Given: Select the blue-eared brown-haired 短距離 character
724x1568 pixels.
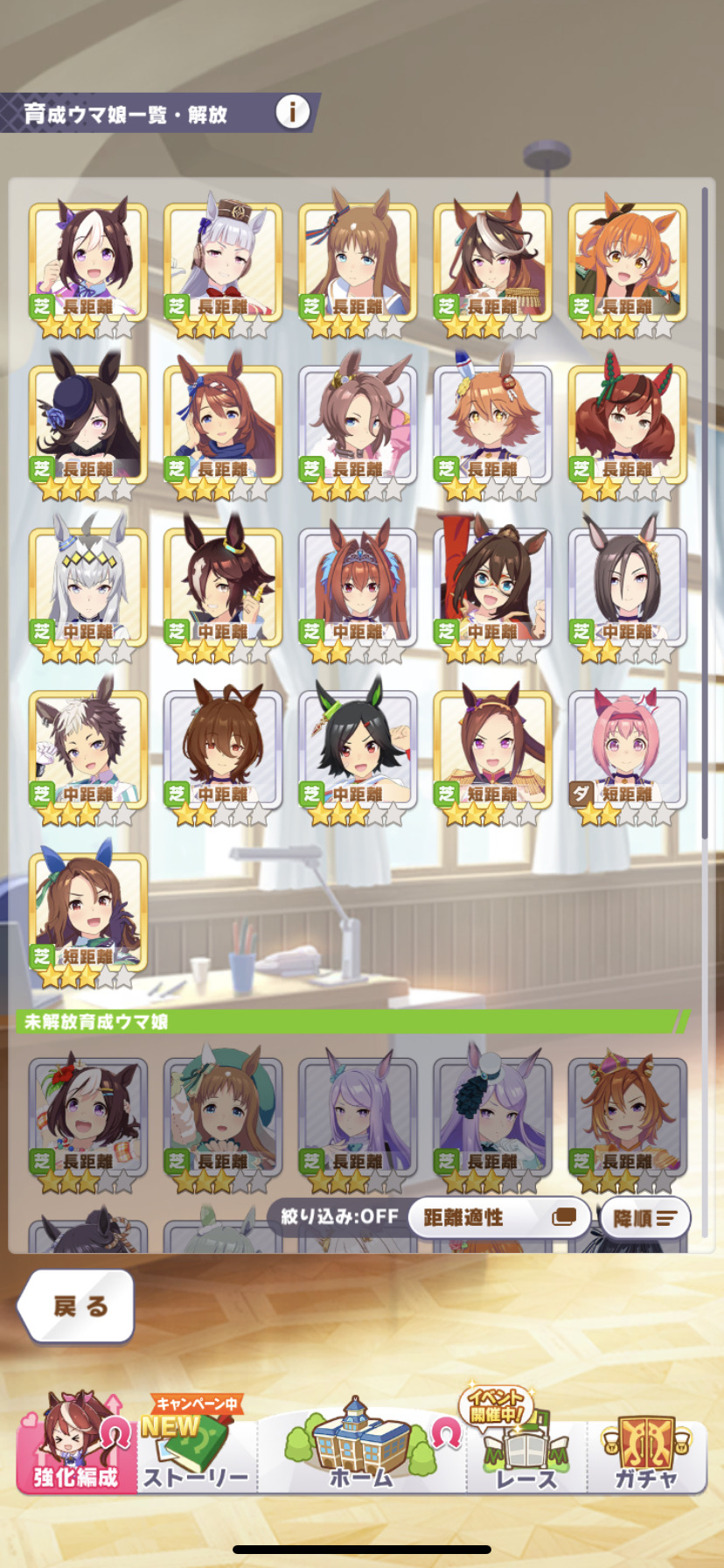Looking at the screenshot, I should [x=88, y=913].
